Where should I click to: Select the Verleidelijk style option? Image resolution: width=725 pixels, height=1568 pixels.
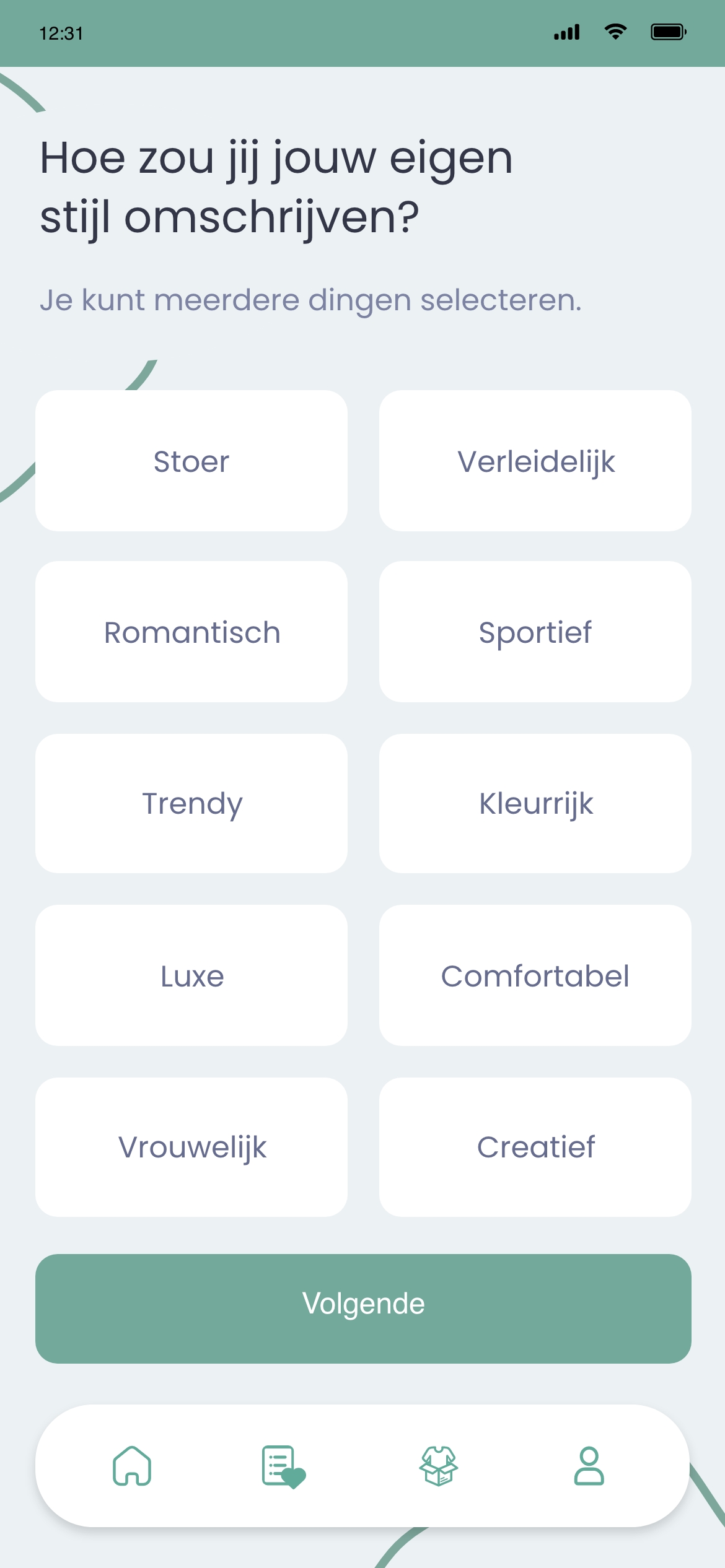click(535, 461)
